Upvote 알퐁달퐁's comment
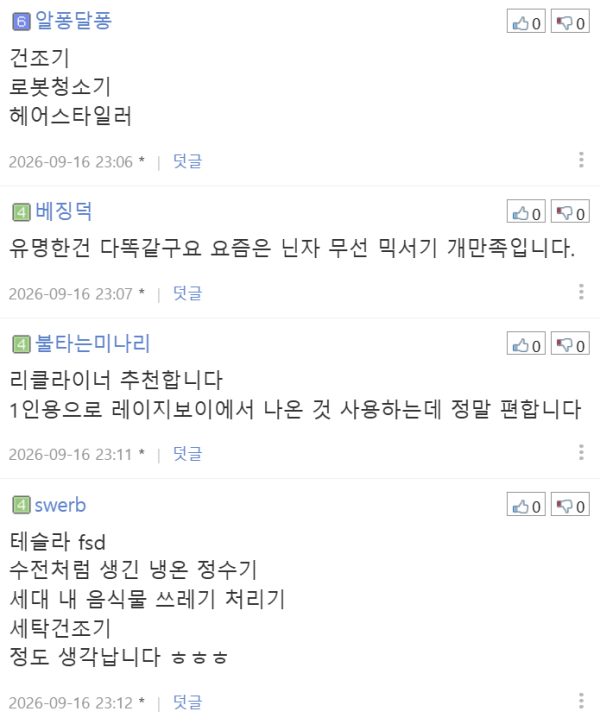The height and width of the screenshot is (724, 600). coord(526,21)
